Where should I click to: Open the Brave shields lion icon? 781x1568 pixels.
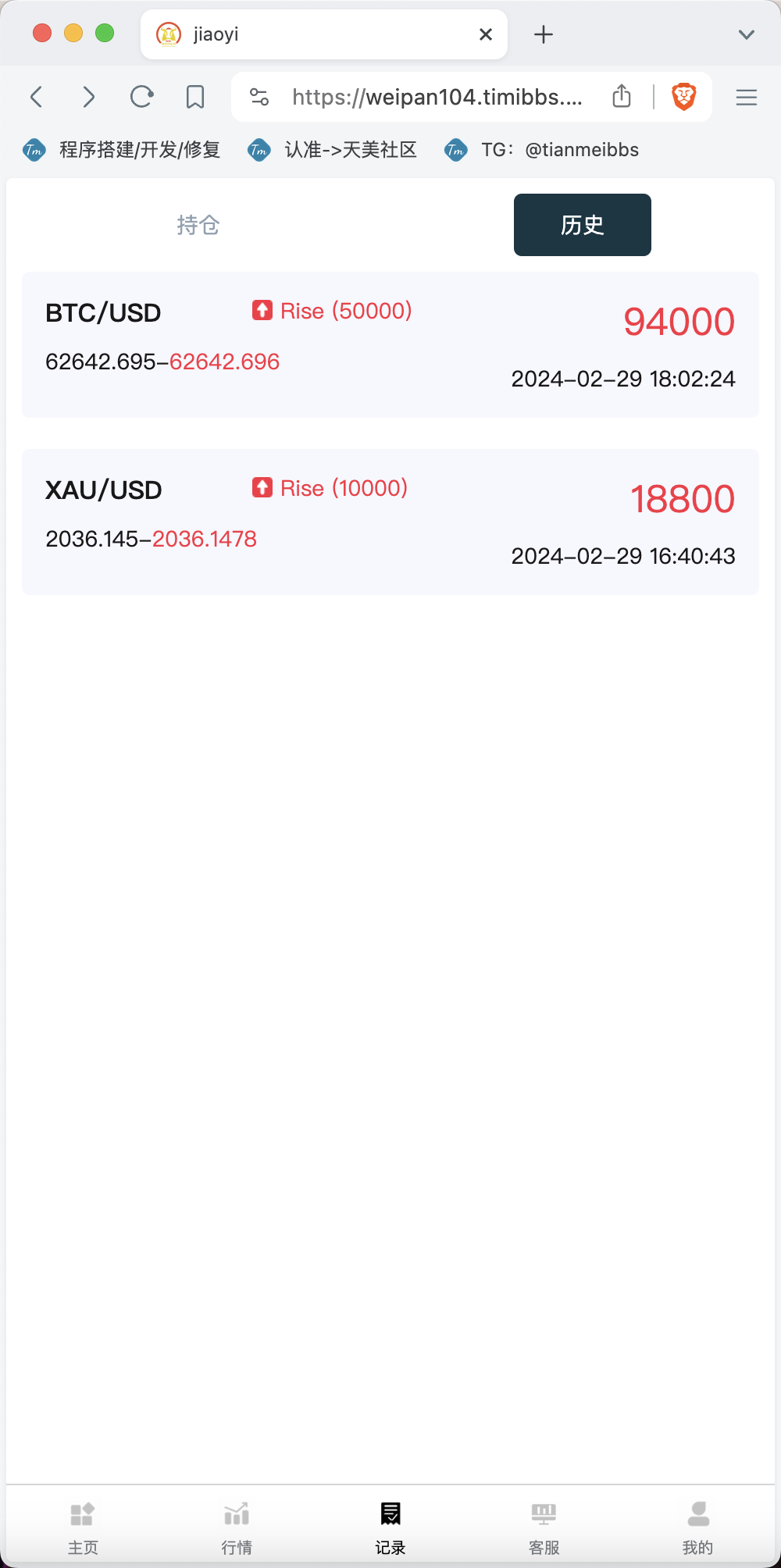point(684,96)
